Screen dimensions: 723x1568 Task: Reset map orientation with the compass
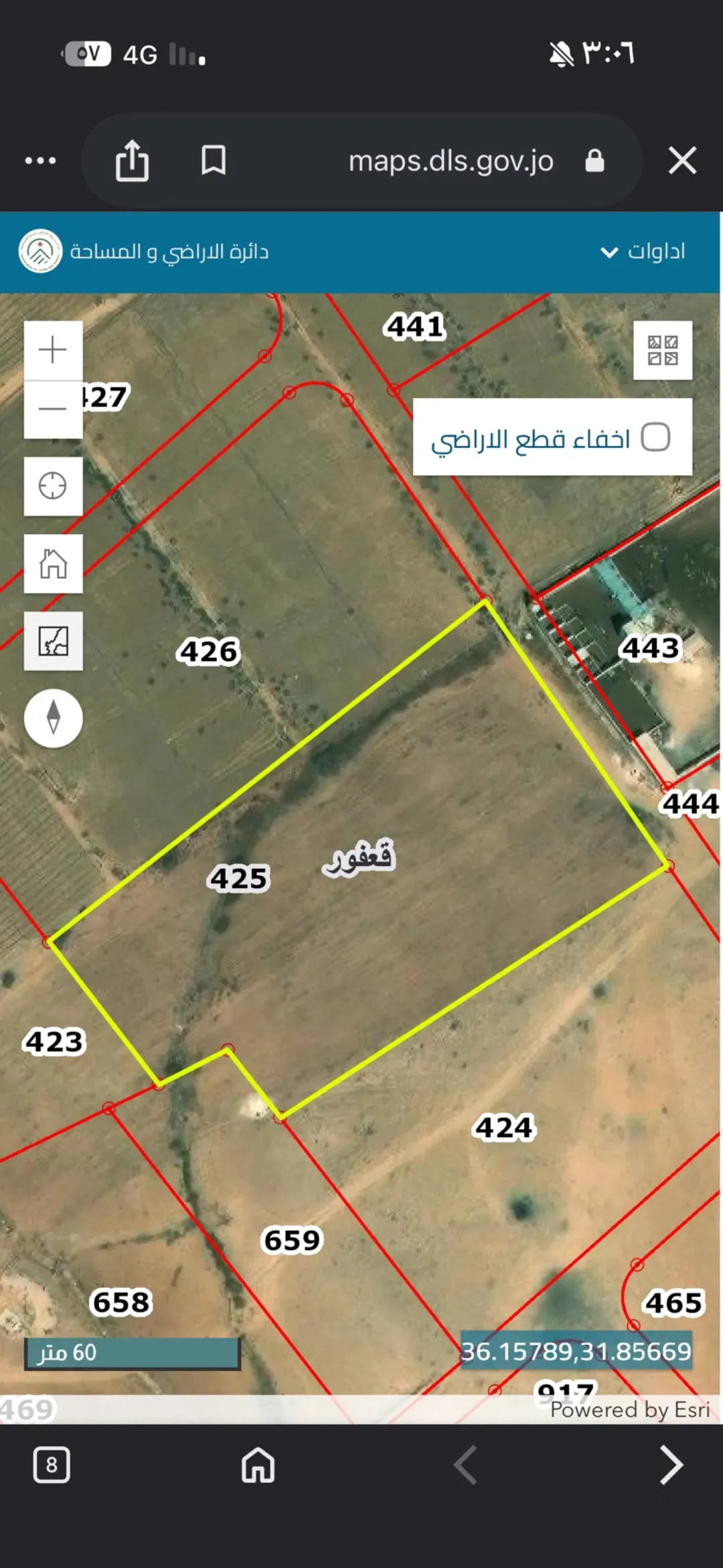[x=54, y=718]
